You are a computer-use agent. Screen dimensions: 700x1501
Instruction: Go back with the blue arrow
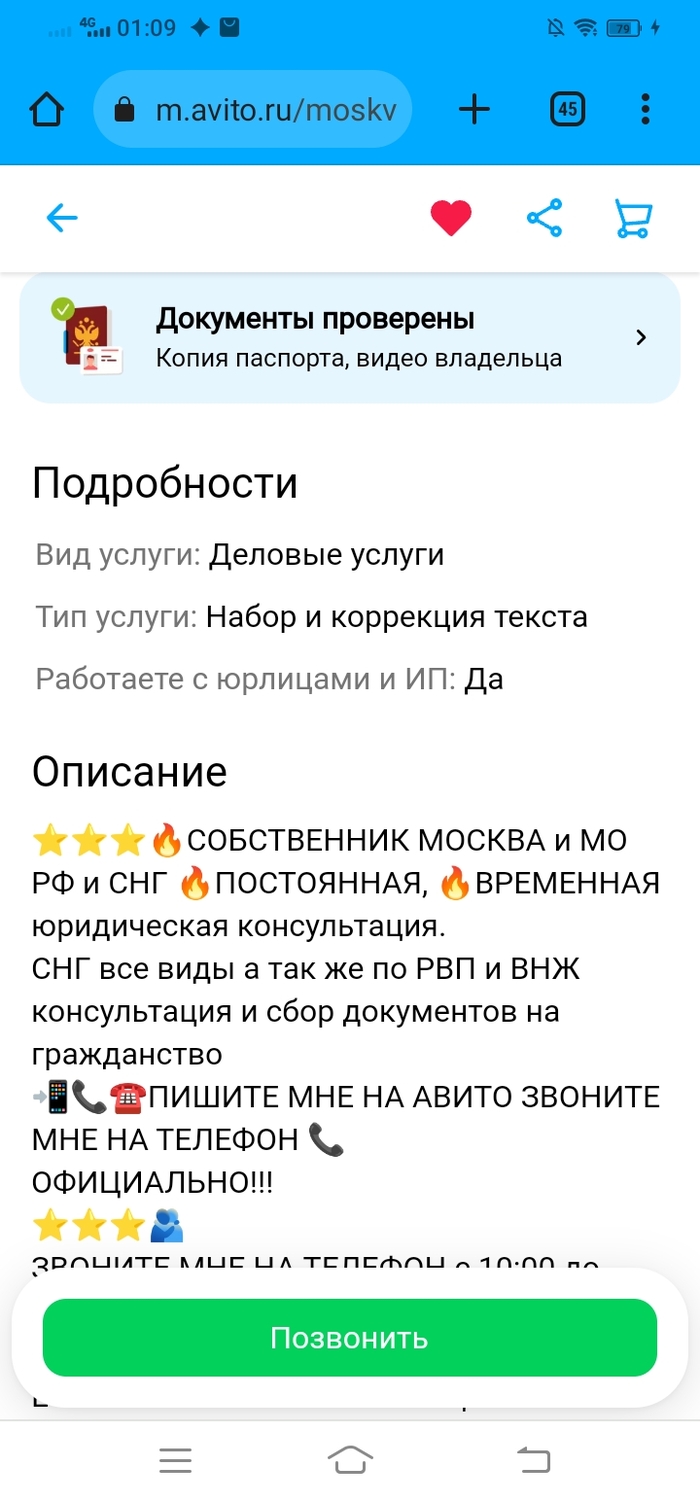click(62, 218)
